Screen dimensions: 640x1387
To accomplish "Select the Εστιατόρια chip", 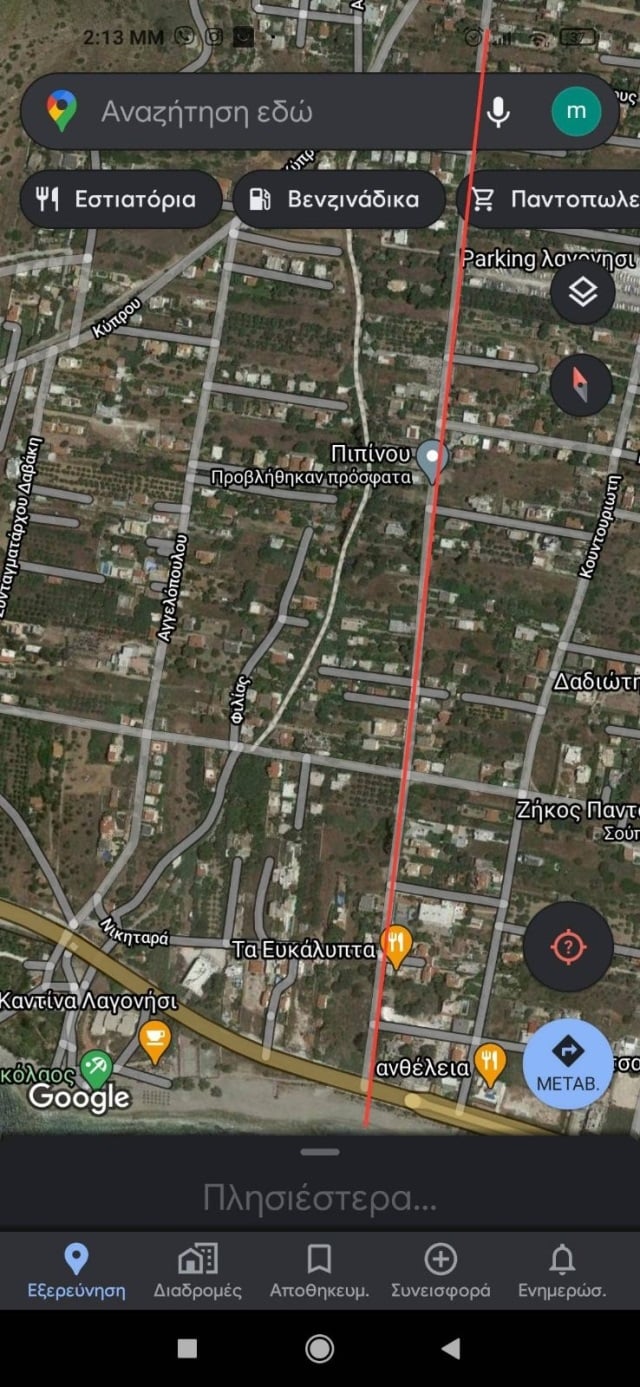I will (x=118, y=199).
